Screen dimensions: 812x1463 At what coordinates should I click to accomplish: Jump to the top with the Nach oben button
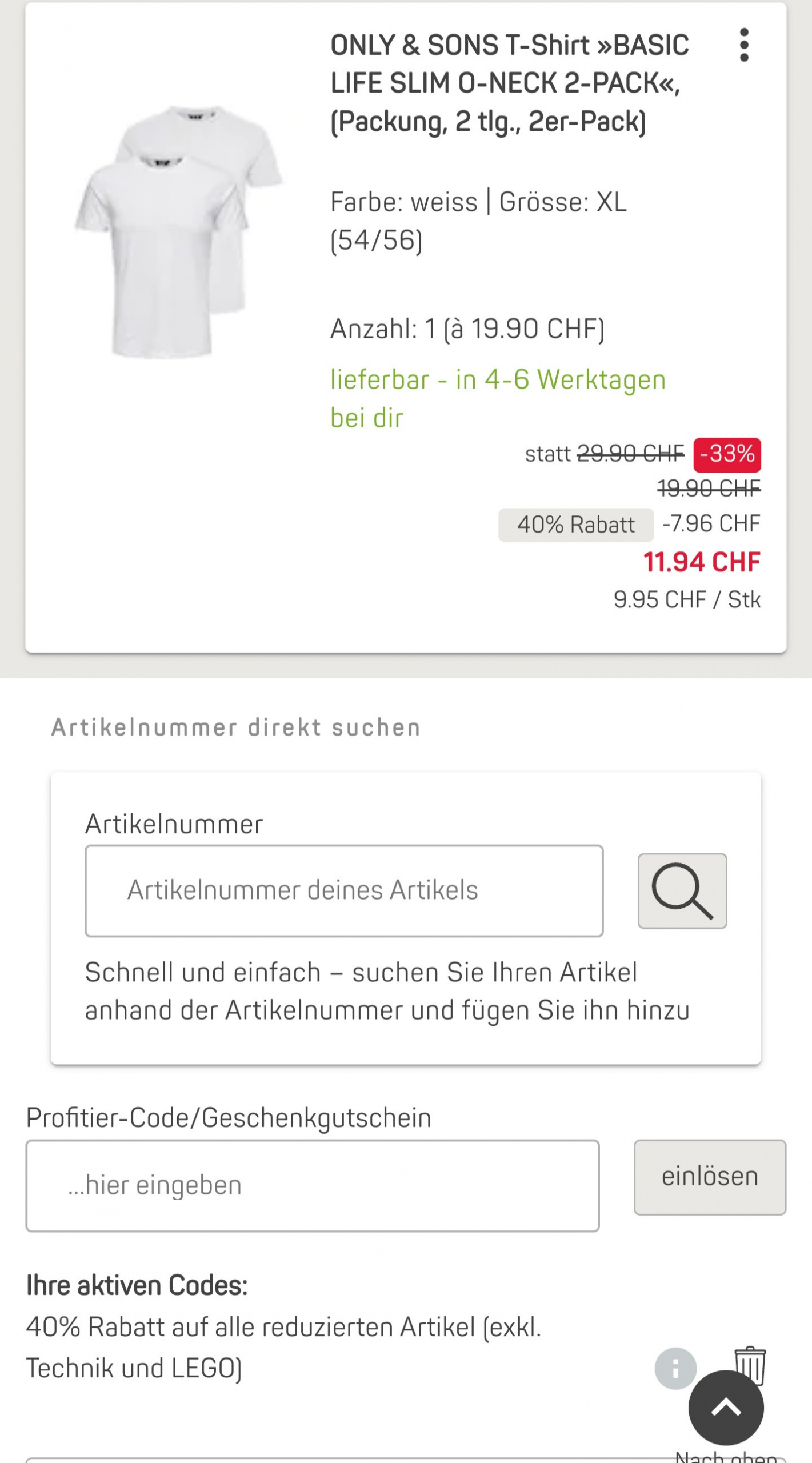tap(726, 1408)
